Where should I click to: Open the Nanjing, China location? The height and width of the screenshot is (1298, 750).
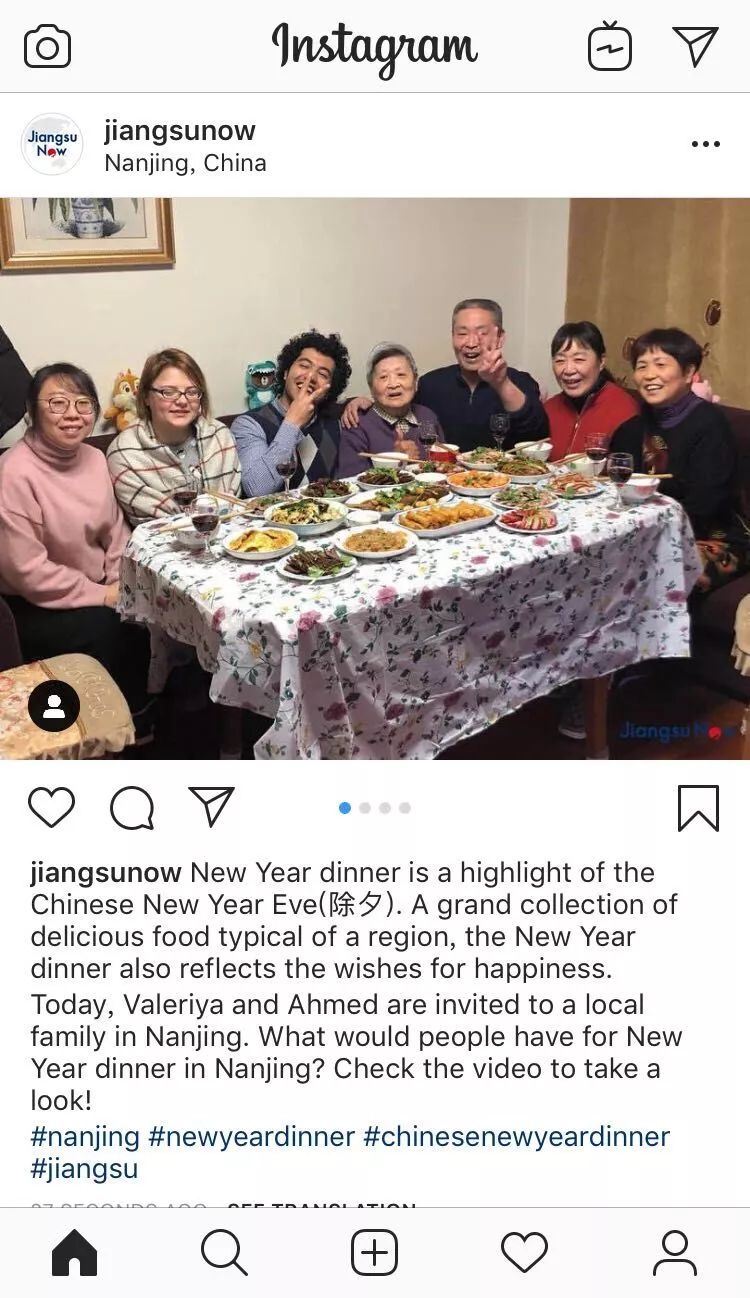click(x=185, y=163)
